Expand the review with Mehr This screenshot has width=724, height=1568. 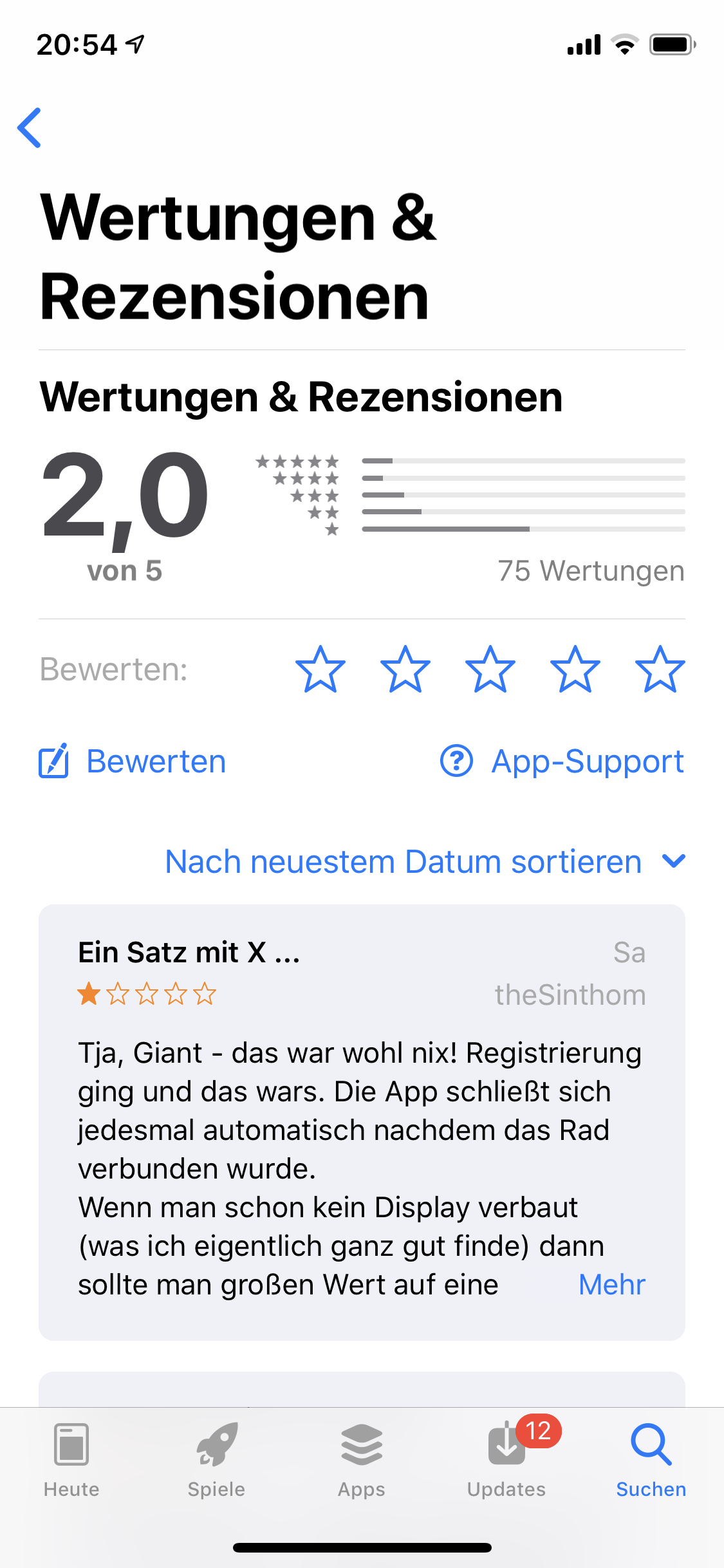click(612, 1285)
